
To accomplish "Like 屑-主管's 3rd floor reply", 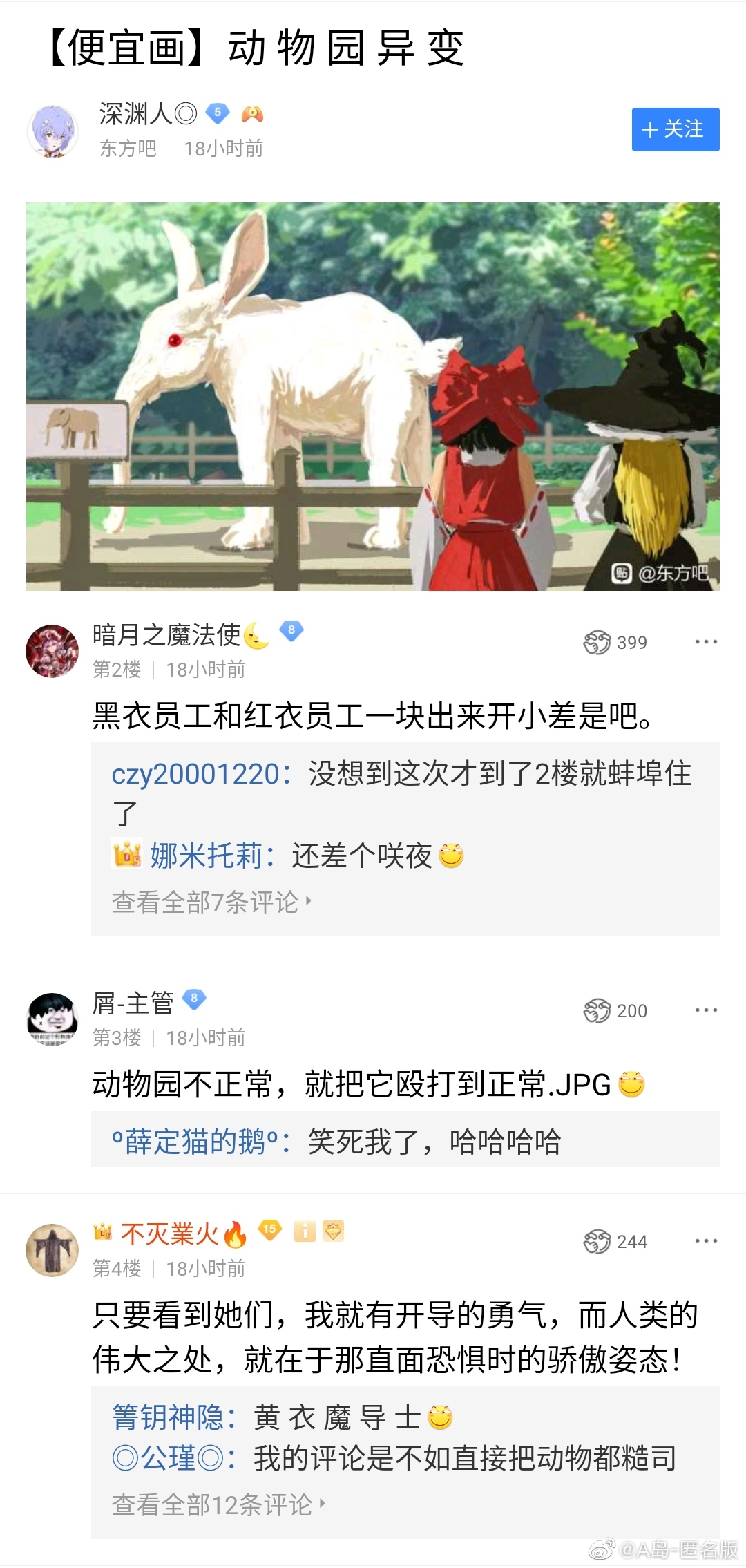I will [x=614, y=1011].
